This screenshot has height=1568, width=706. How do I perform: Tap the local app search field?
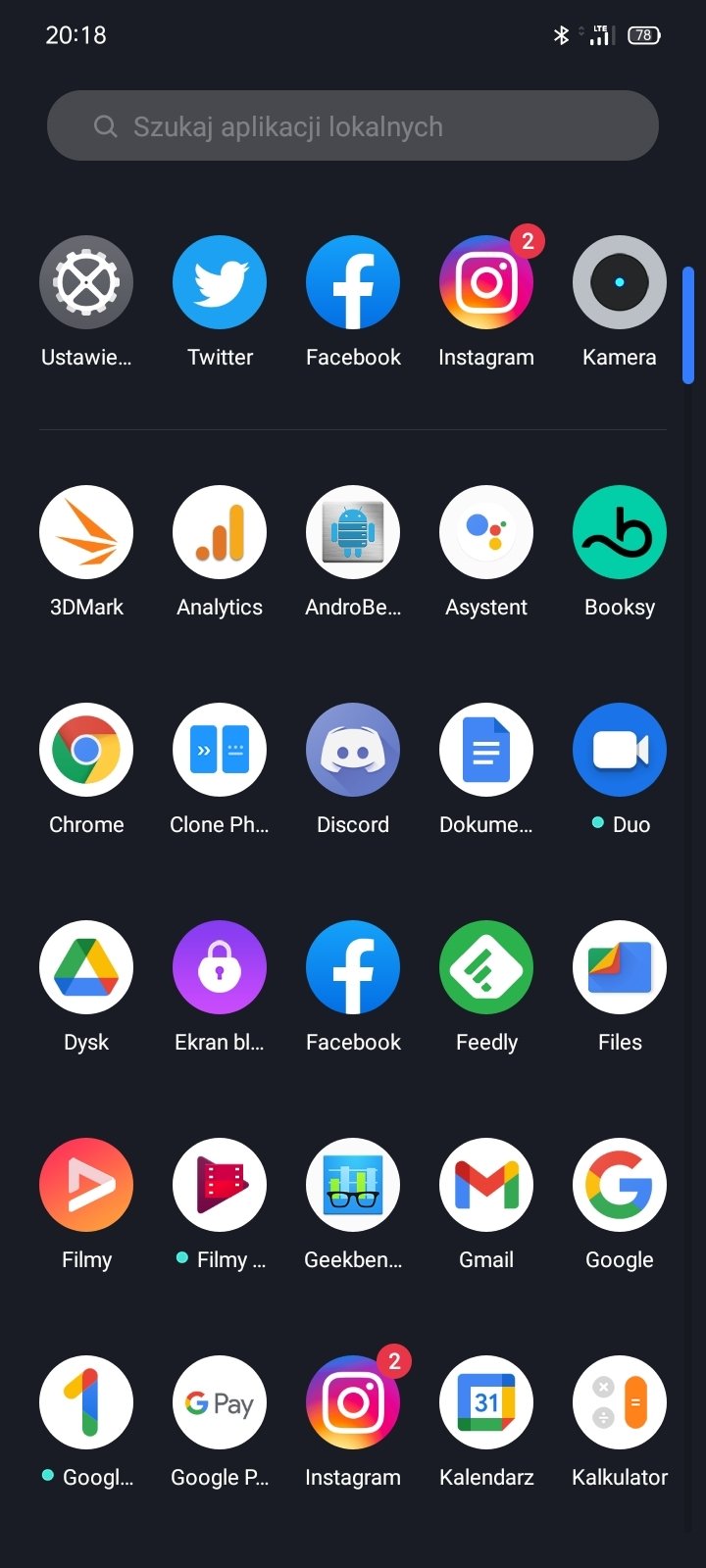353,125
